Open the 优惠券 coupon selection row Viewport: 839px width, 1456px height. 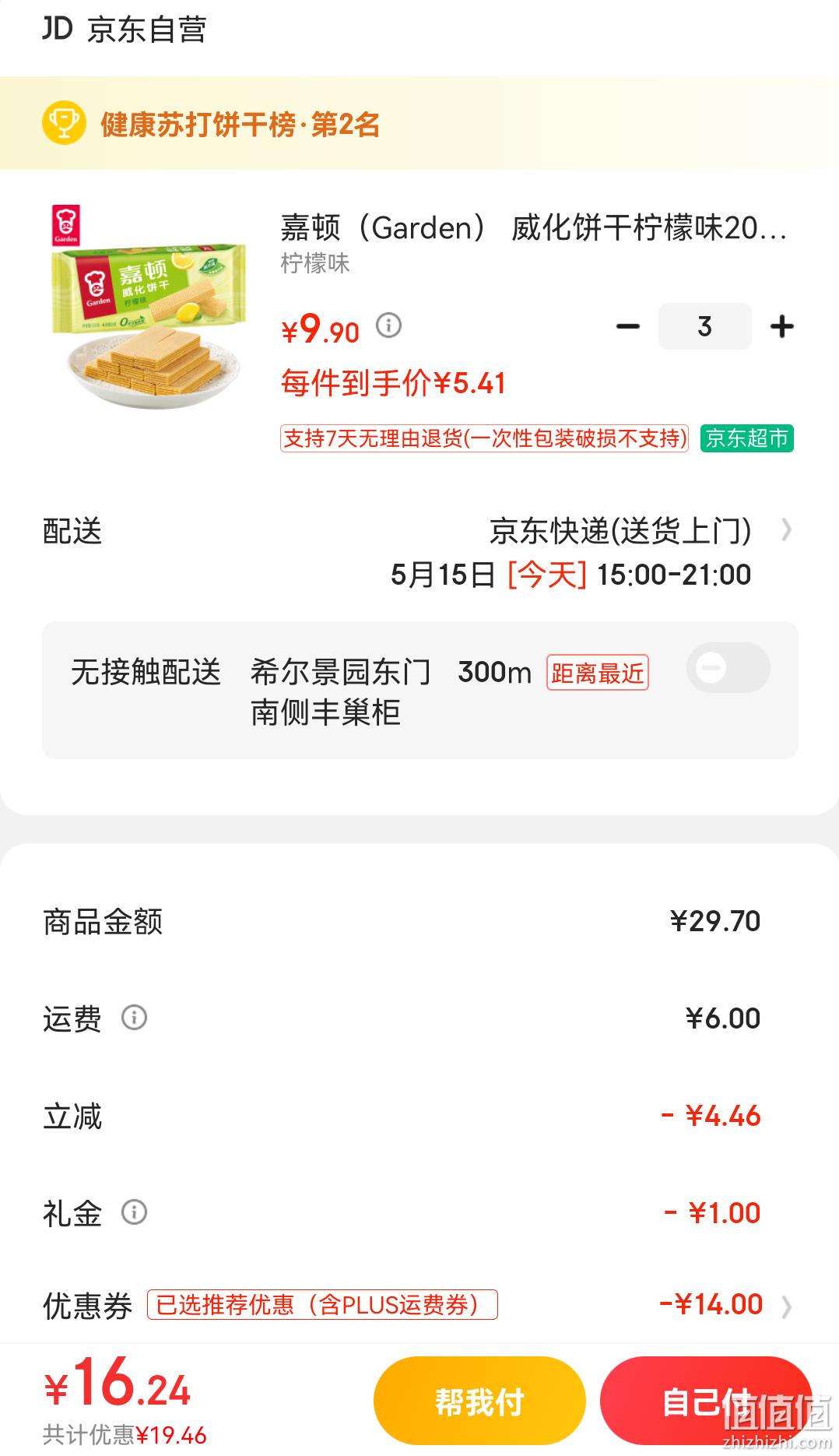pos(419,1305)
